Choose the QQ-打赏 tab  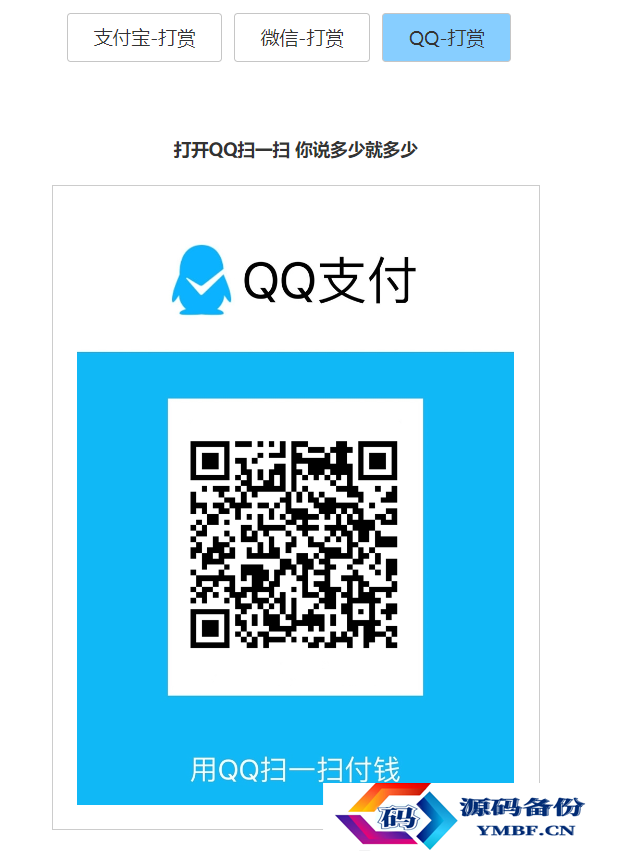click(x=446, y=38)
